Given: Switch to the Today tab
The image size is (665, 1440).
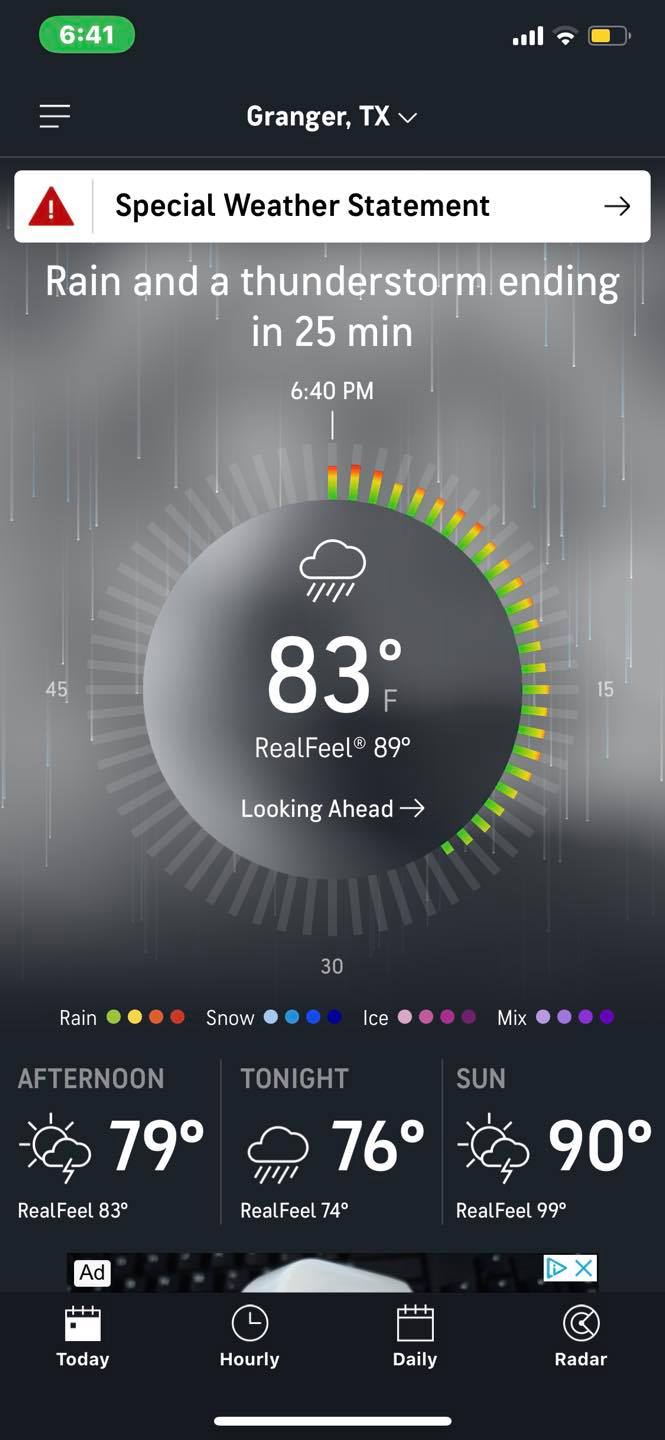Looking at the screenshot, I should [x=82, y=1337].
